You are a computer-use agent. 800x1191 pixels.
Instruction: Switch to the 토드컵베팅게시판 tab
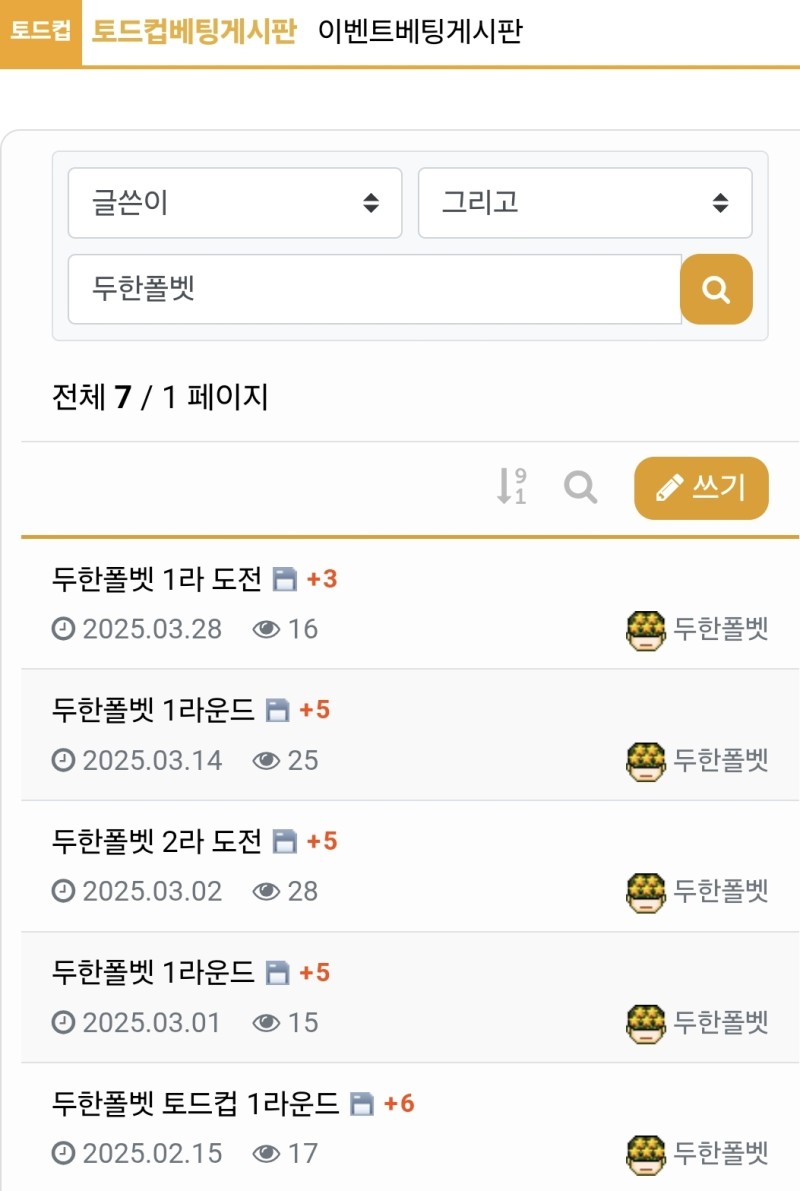click(194, 31)
